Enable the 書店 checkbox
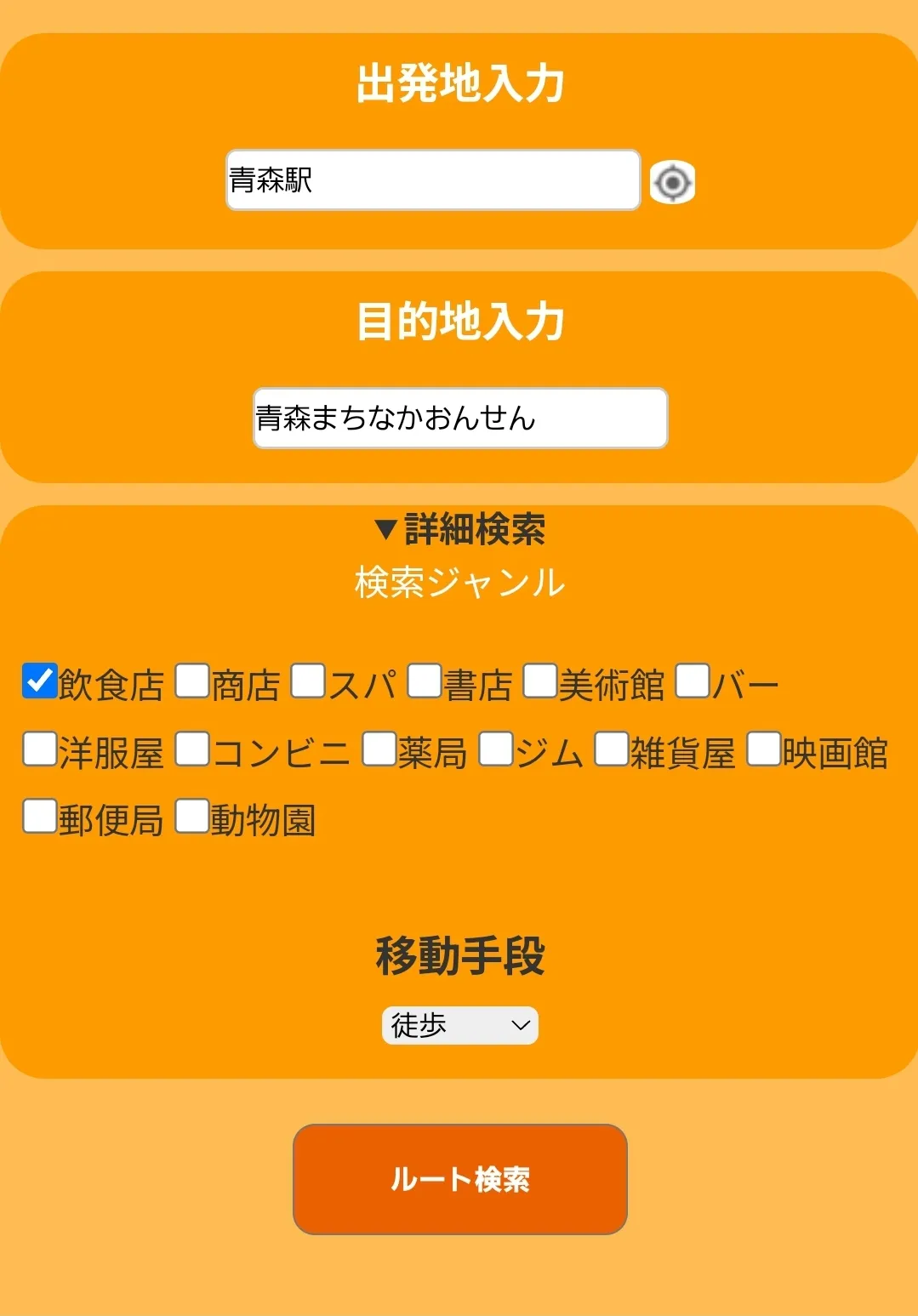This screenshot has width=918, height=1316. pos(424,681)
